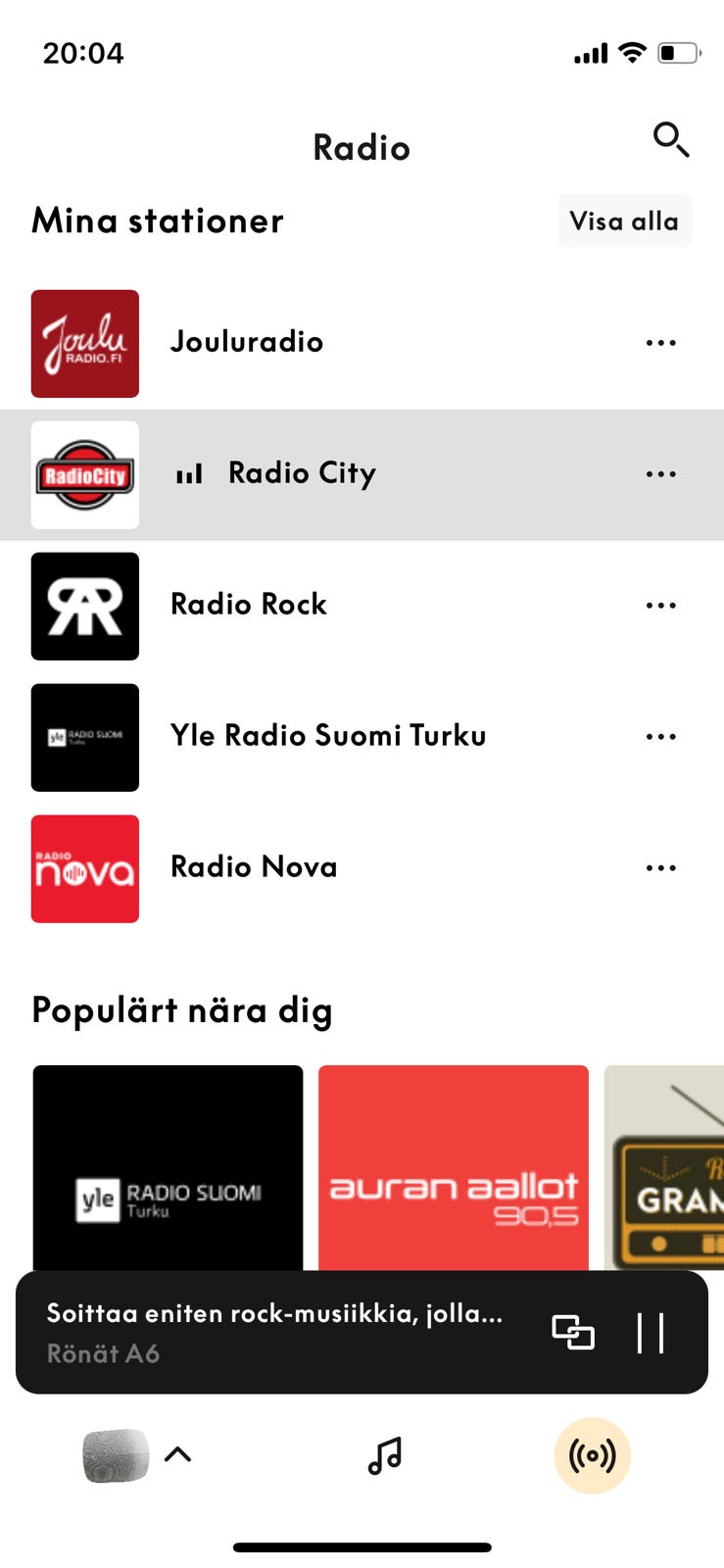Expand the speaker product selector

coord(135,1455)
